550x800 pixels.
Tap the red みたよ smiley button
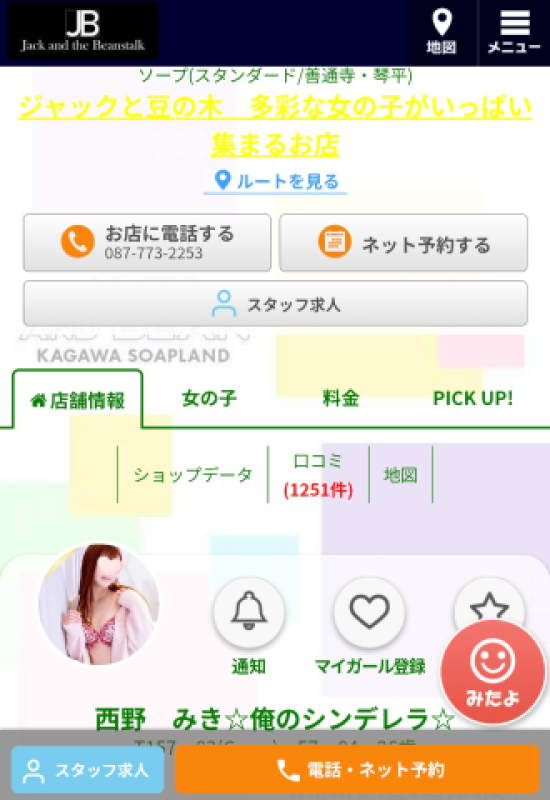492,671
